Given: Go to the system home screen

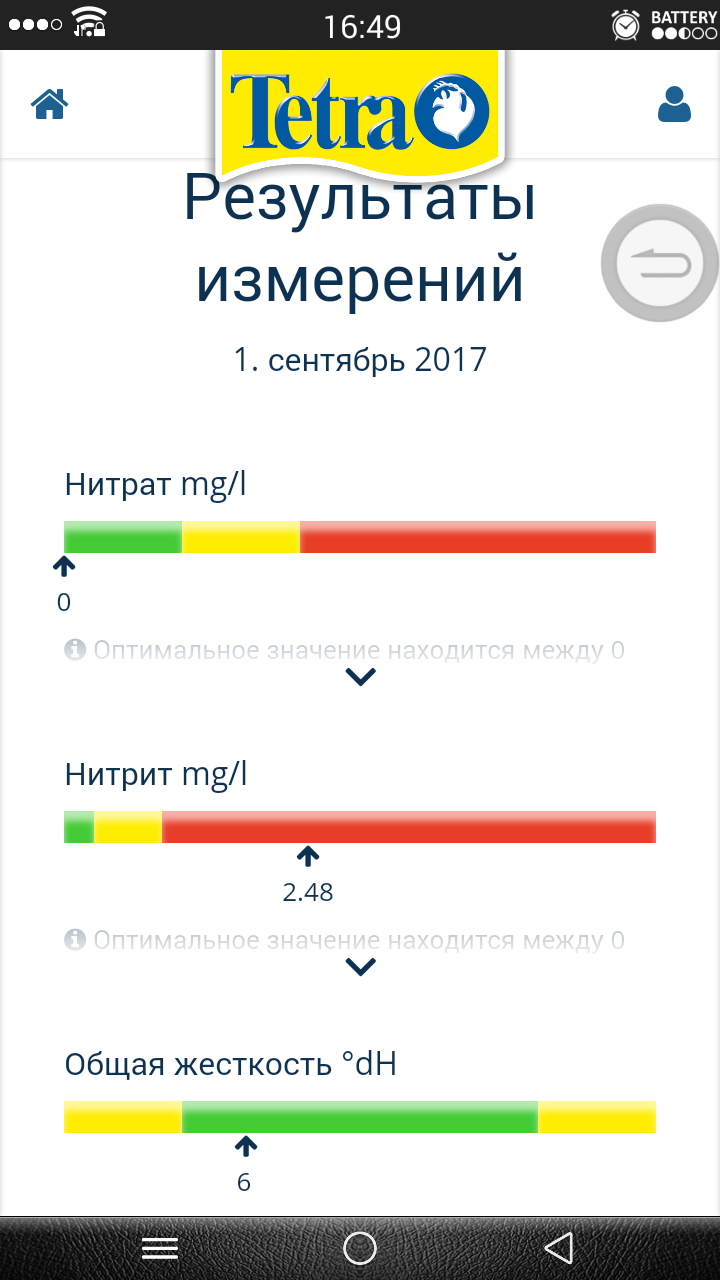Looking at the screenshot, I should pos(360,1248).
